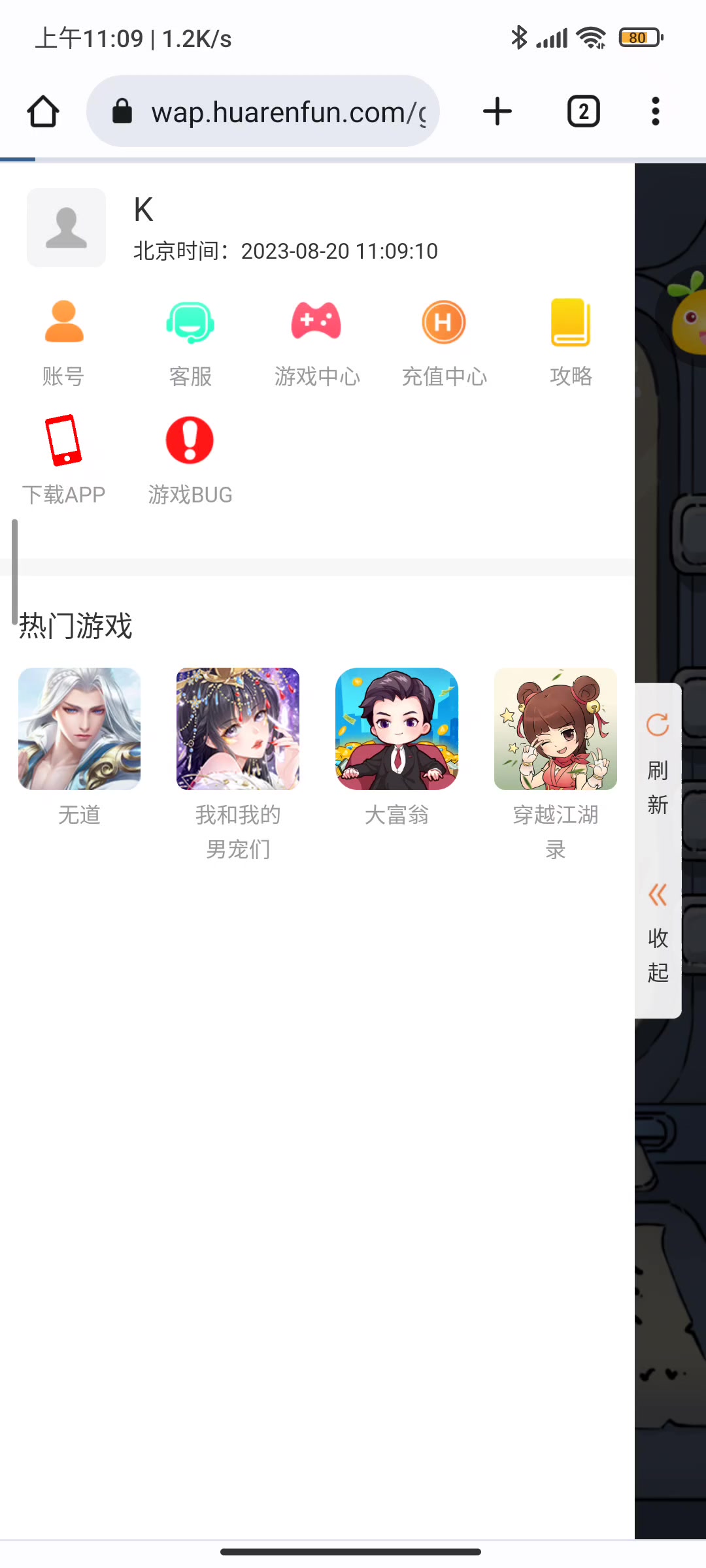Screen dimensions: 706x1568
Task: Tap the wap.huarenfun.com address bar
Action: 263,111
